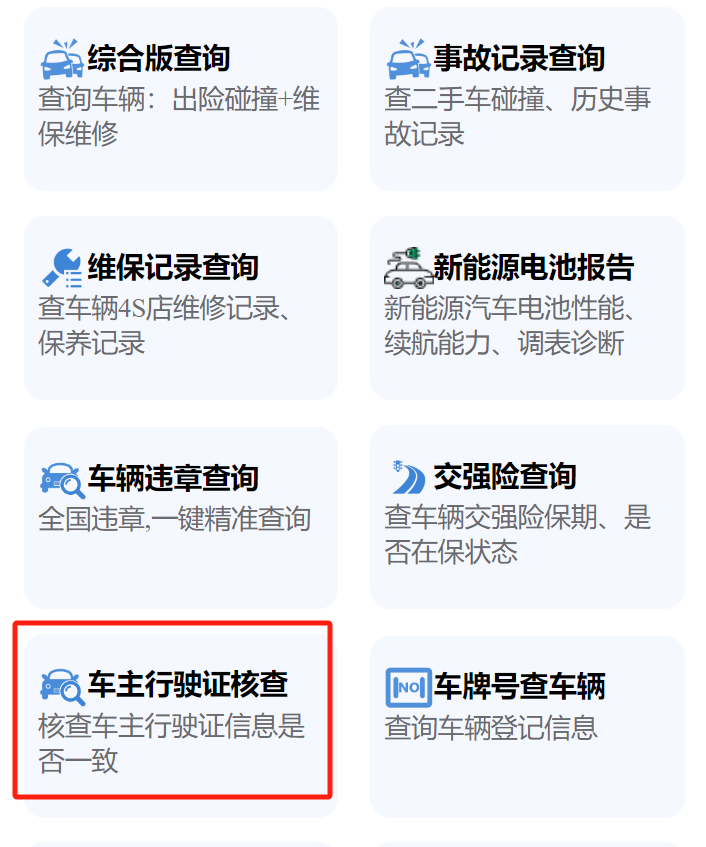The image size is (706, 847).
Task: Select the 事故记录查询 card
Action: (527, 98)
